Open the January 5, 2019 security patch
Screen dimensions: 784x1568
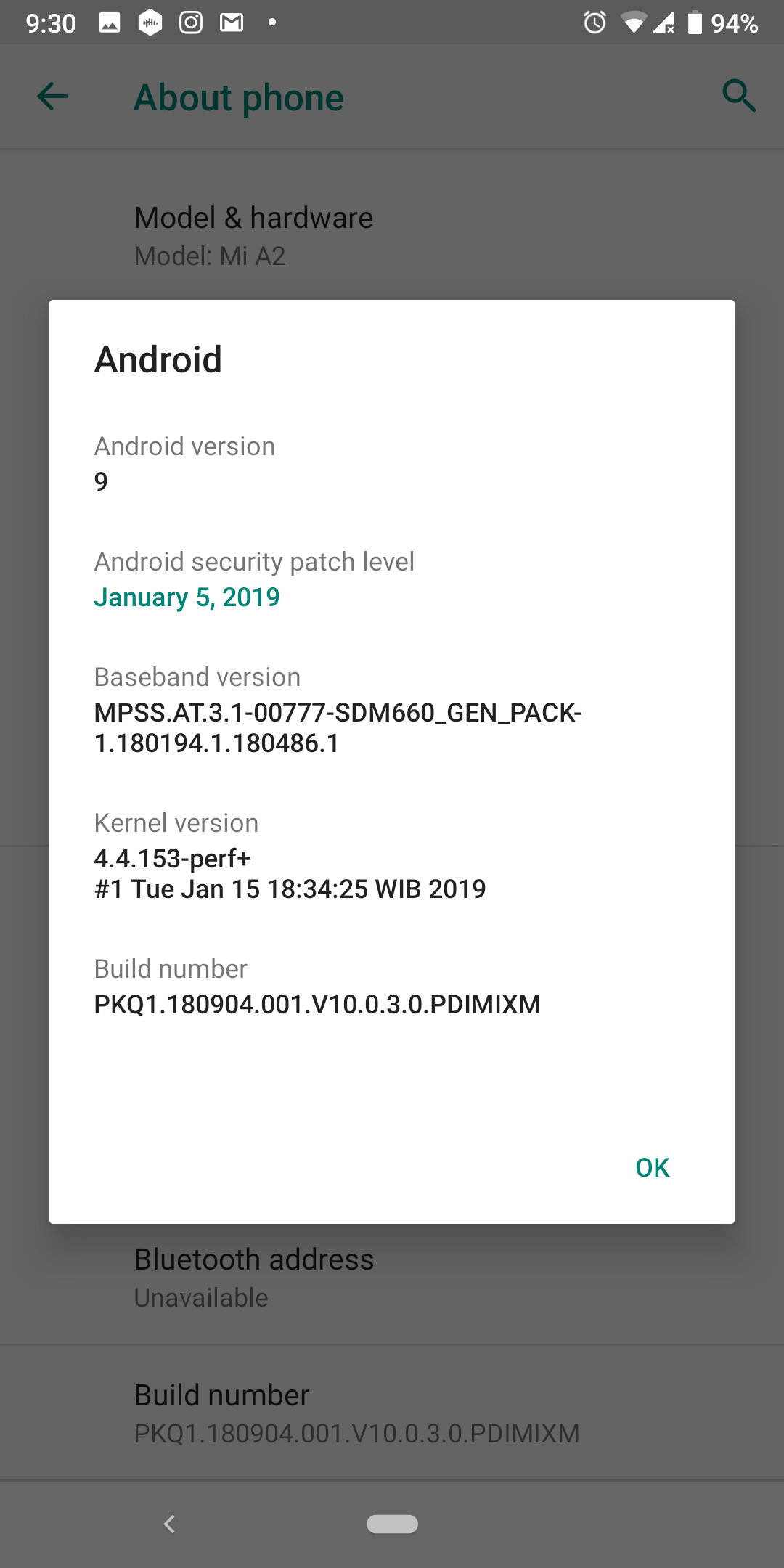click(x=187, y=597)
